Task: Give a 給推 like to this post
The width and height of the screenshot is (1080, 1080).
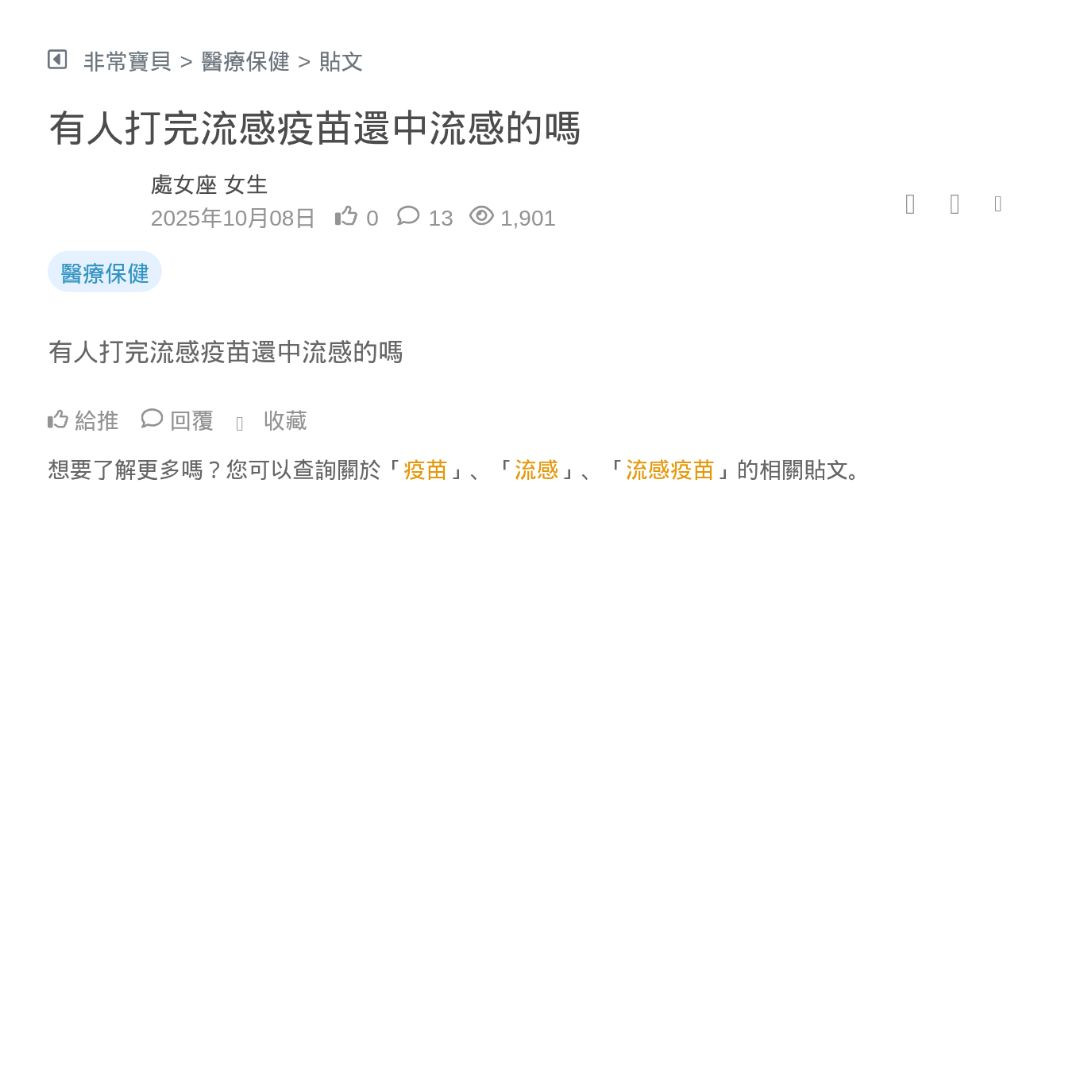Action: click(x=83, y=421)
